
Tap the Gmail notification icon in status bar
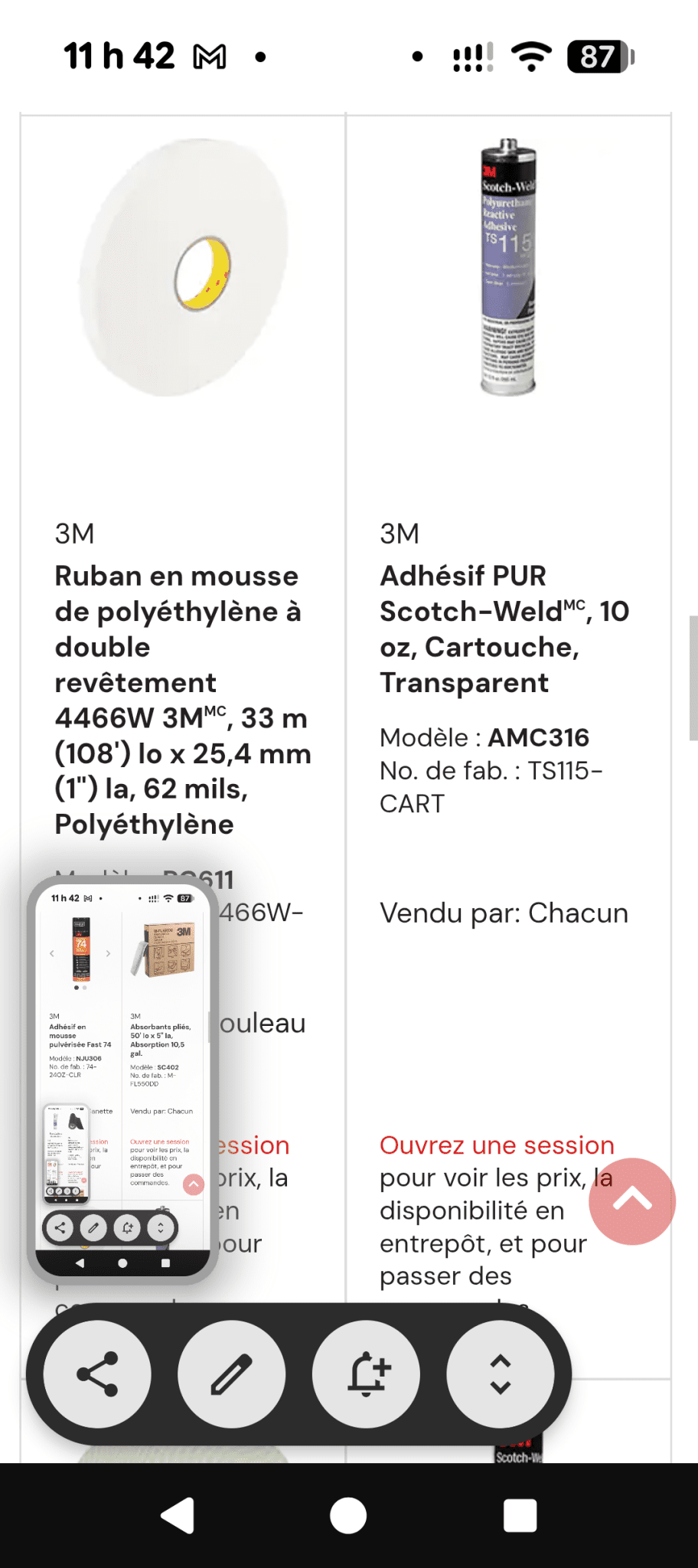(208, 55)
